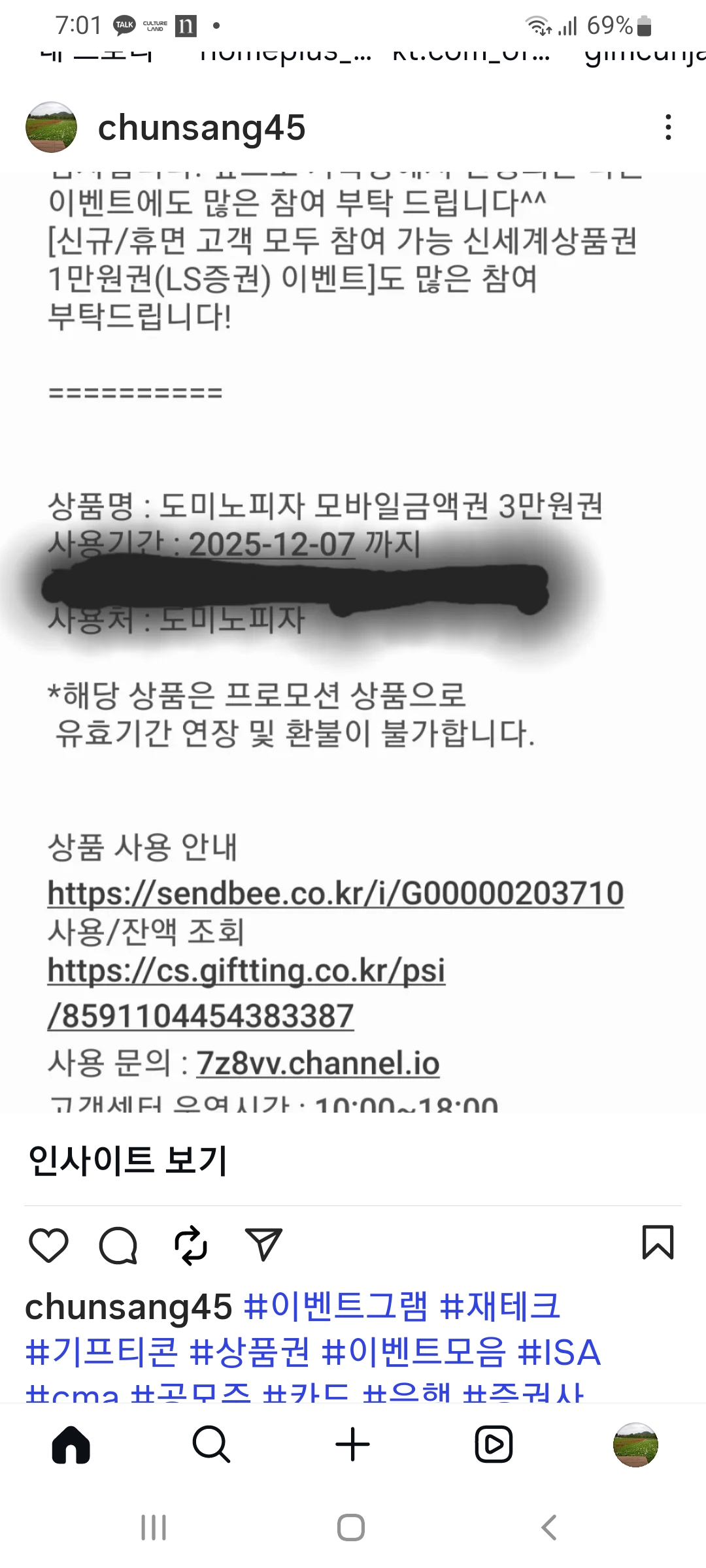Open the Reels tab from bottom navigation

tap(494, 1444)
